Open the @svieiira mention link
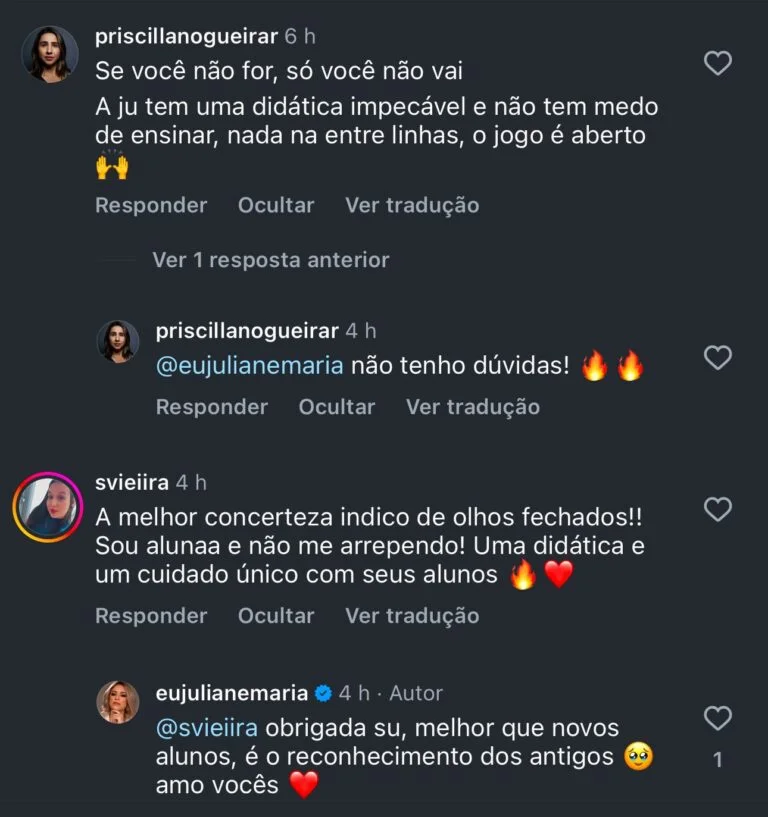 205,728
